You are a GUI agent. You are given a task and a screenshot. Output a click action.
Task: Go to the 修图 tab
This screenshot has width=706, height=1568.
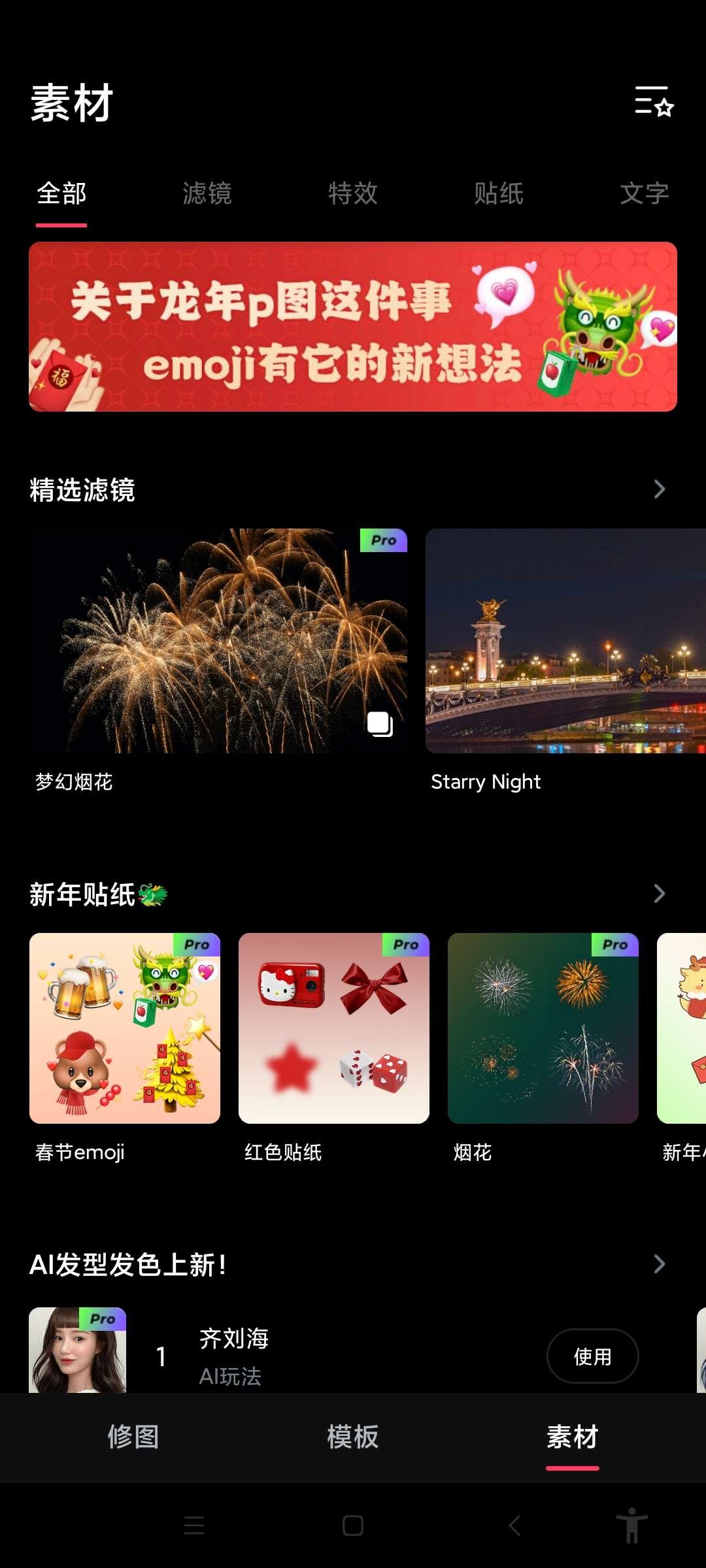click(x=133, y=1437)
